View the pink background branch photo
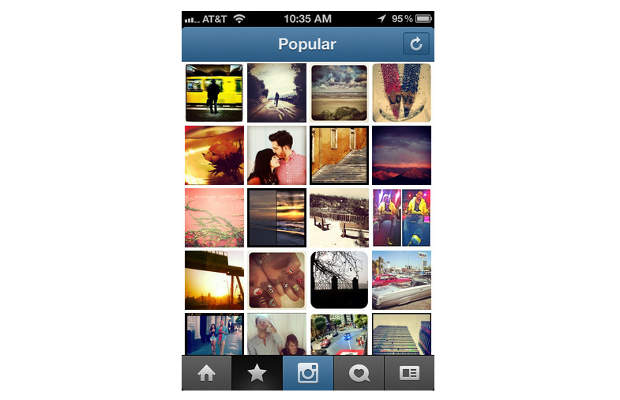This screenshot has width=620, height=400. point(214,217)
